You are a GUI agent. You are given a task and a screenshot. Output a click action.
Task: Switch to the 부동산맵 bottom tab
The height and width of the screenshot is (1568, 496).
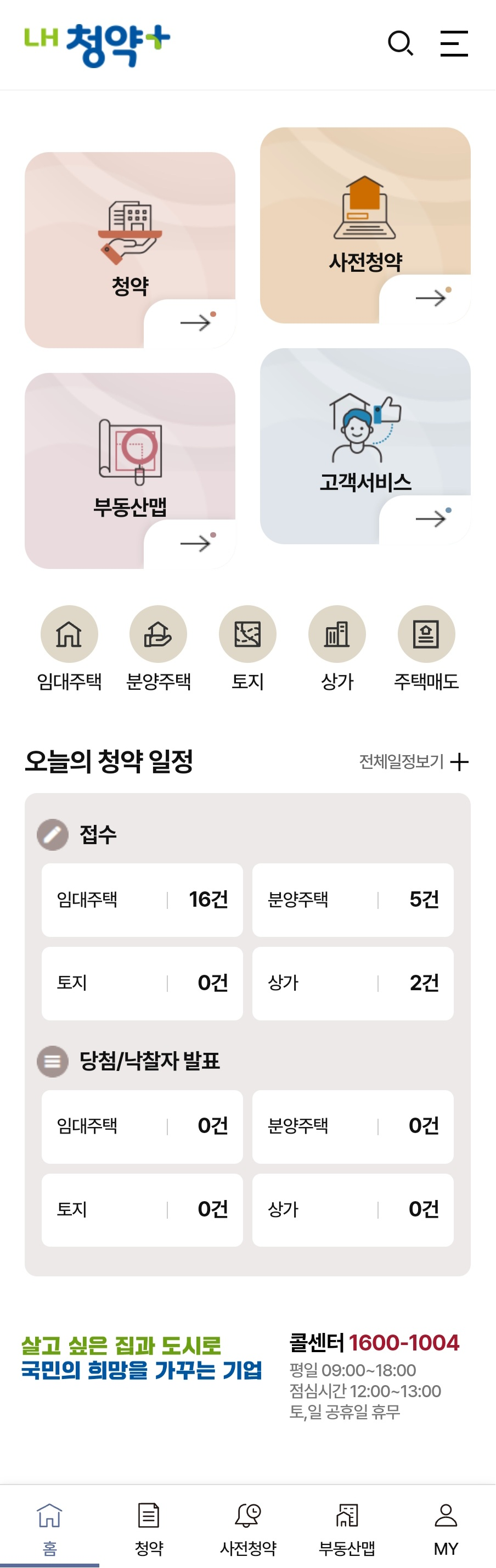coord(347,1527)
